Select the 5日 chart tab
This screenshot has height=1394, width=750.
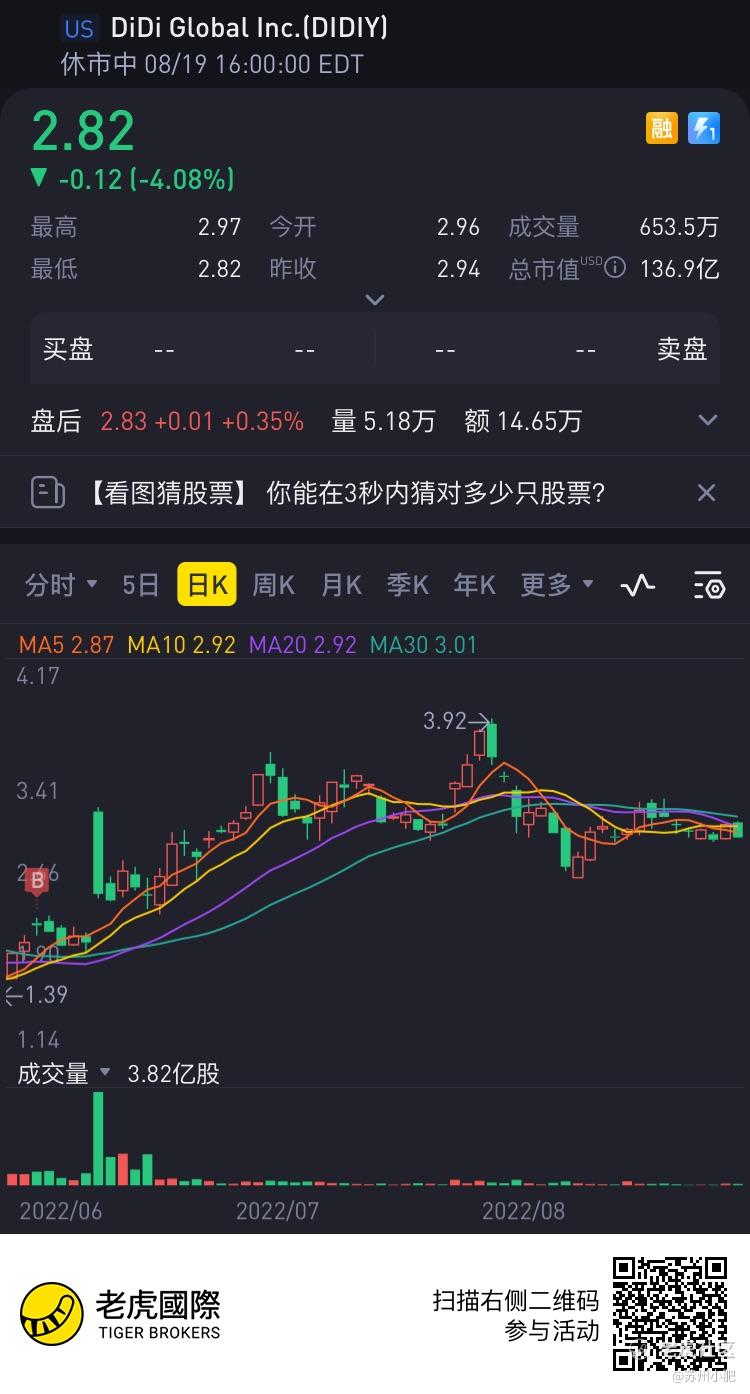pyautogui.click(x=141, y=585)
